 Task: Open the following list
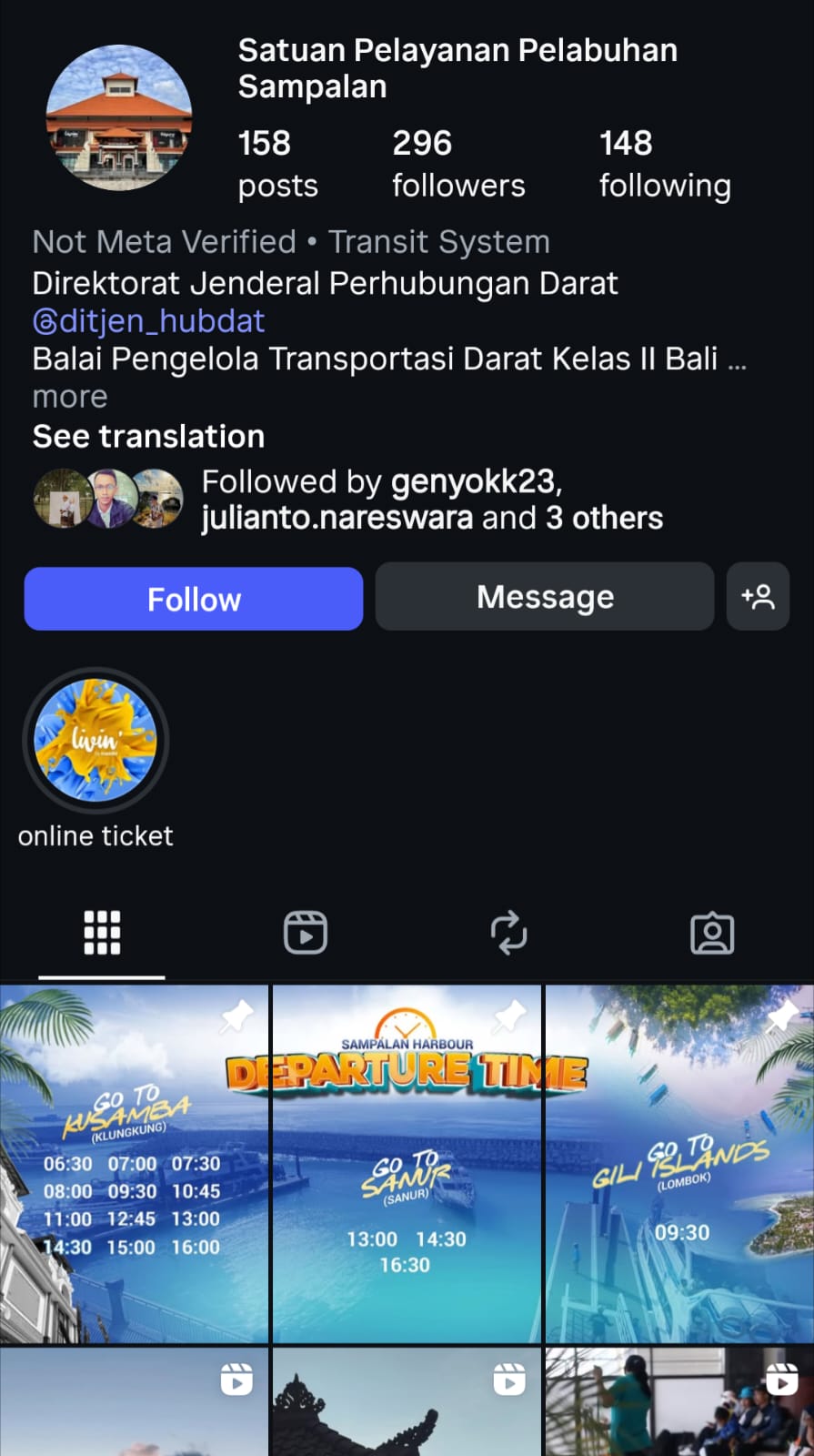[x=664, y=164]
